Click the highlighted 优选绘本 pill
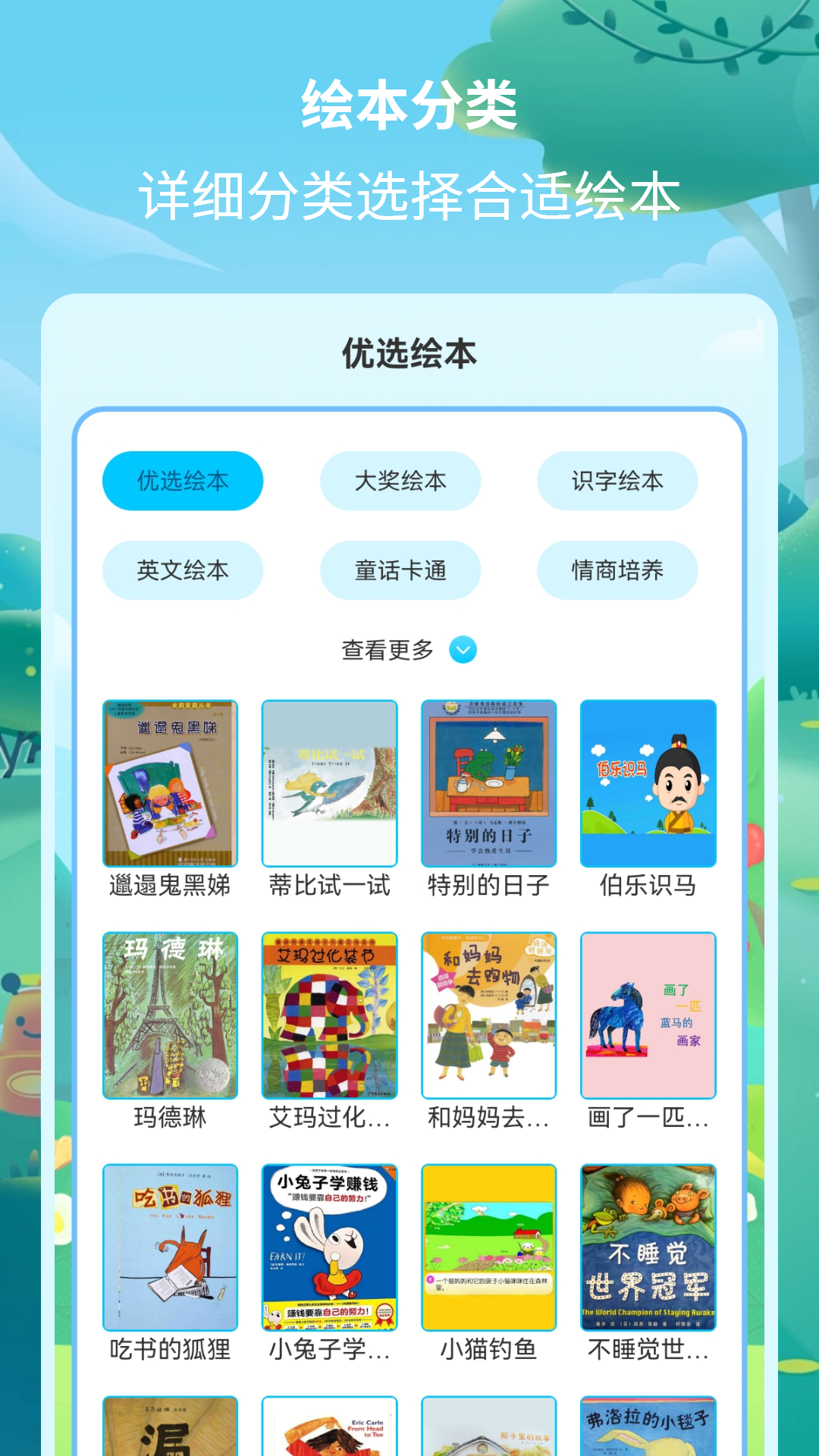The height and width of the screenshot is (1456, 819). (183, 479)
